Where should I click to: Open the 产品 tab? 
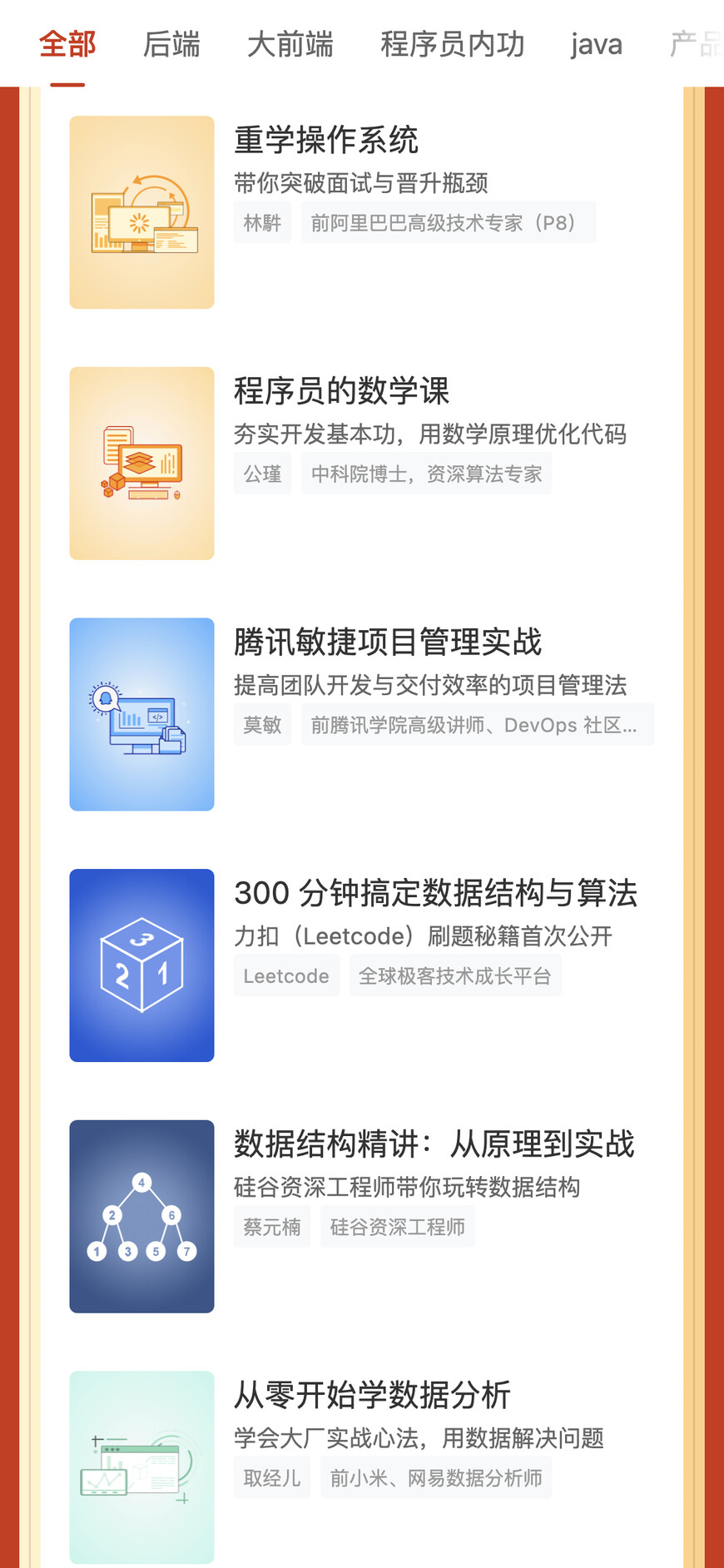click(x=695, y=44)
